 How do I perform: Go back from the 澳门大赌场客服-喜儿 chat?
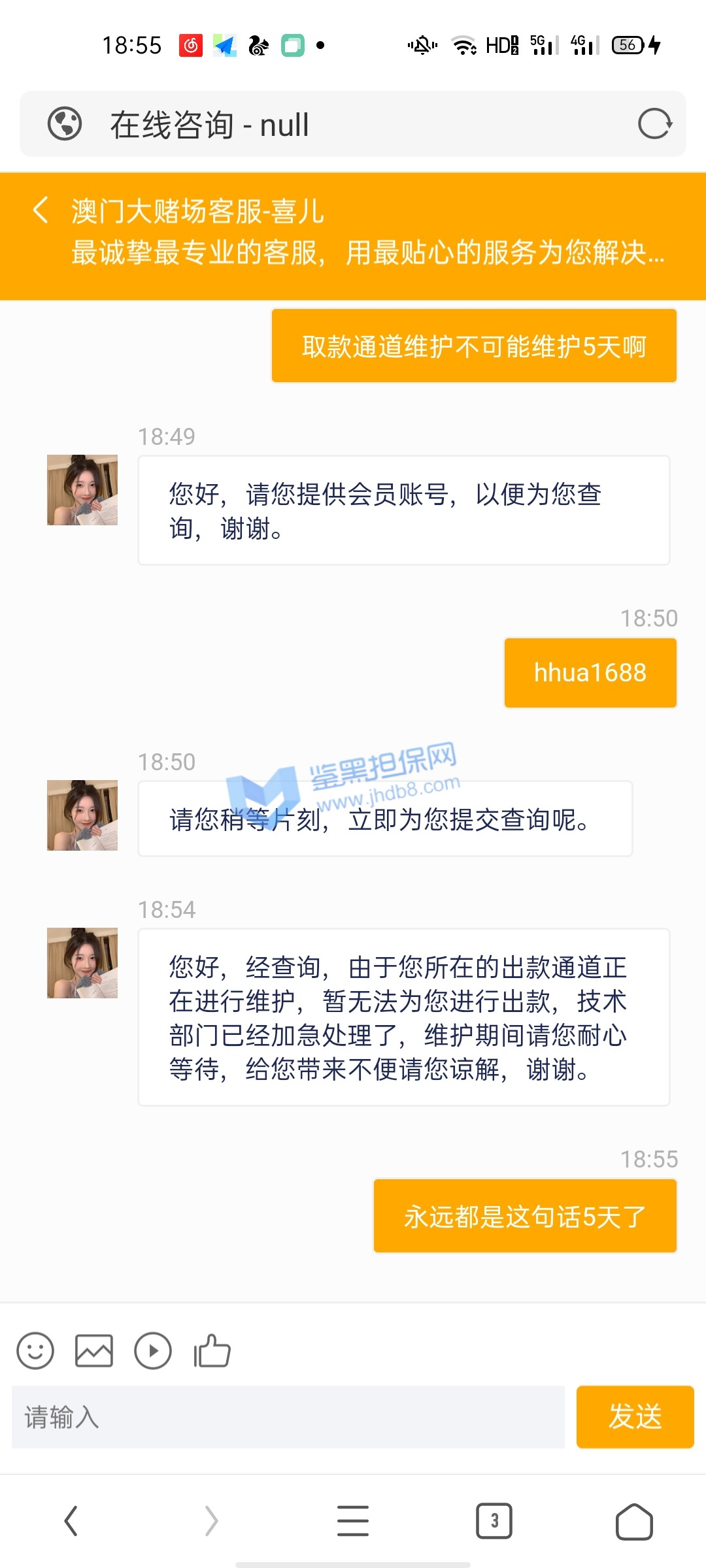click(x=41, y=210)
